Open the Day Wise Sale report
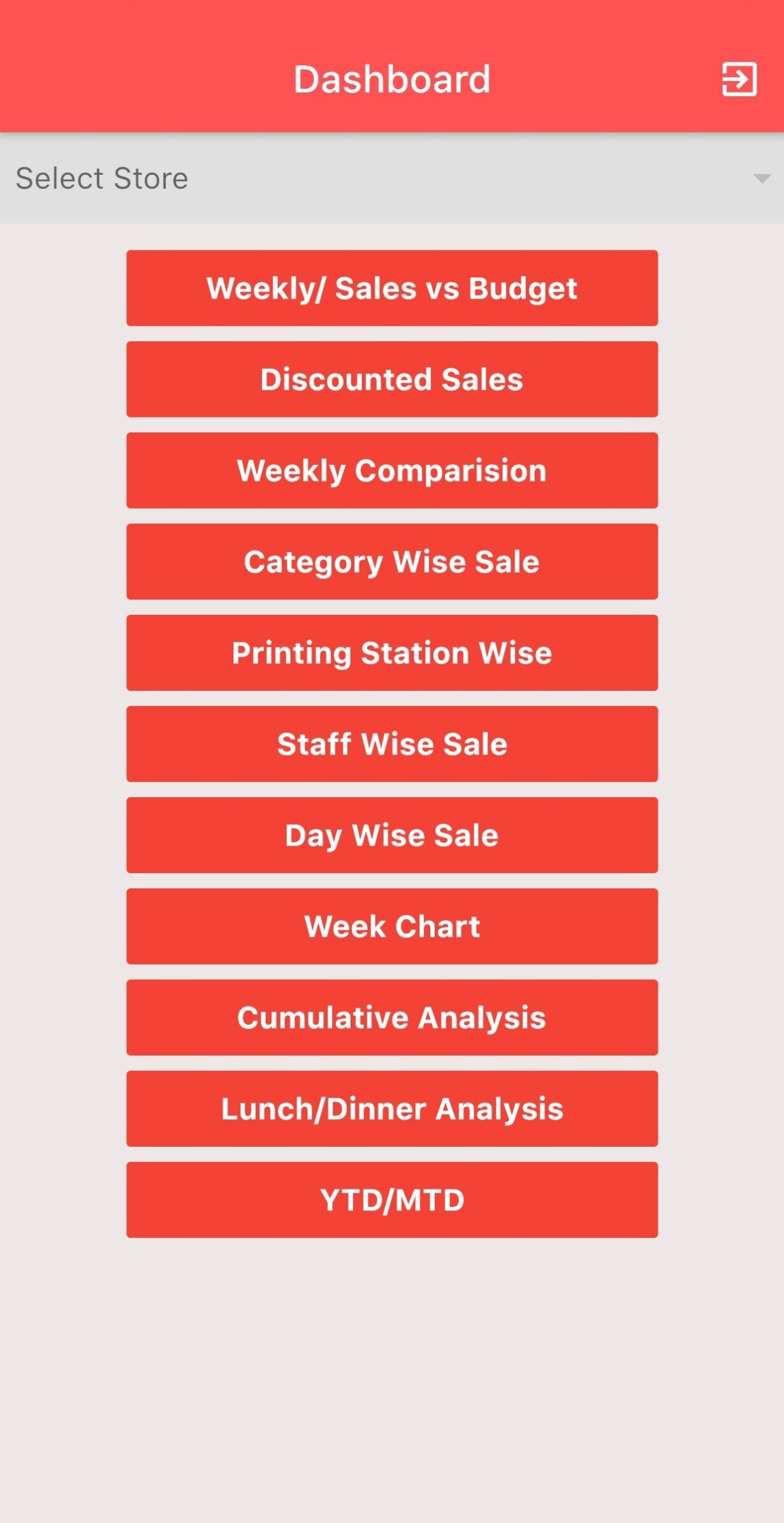 click(391, 835)
